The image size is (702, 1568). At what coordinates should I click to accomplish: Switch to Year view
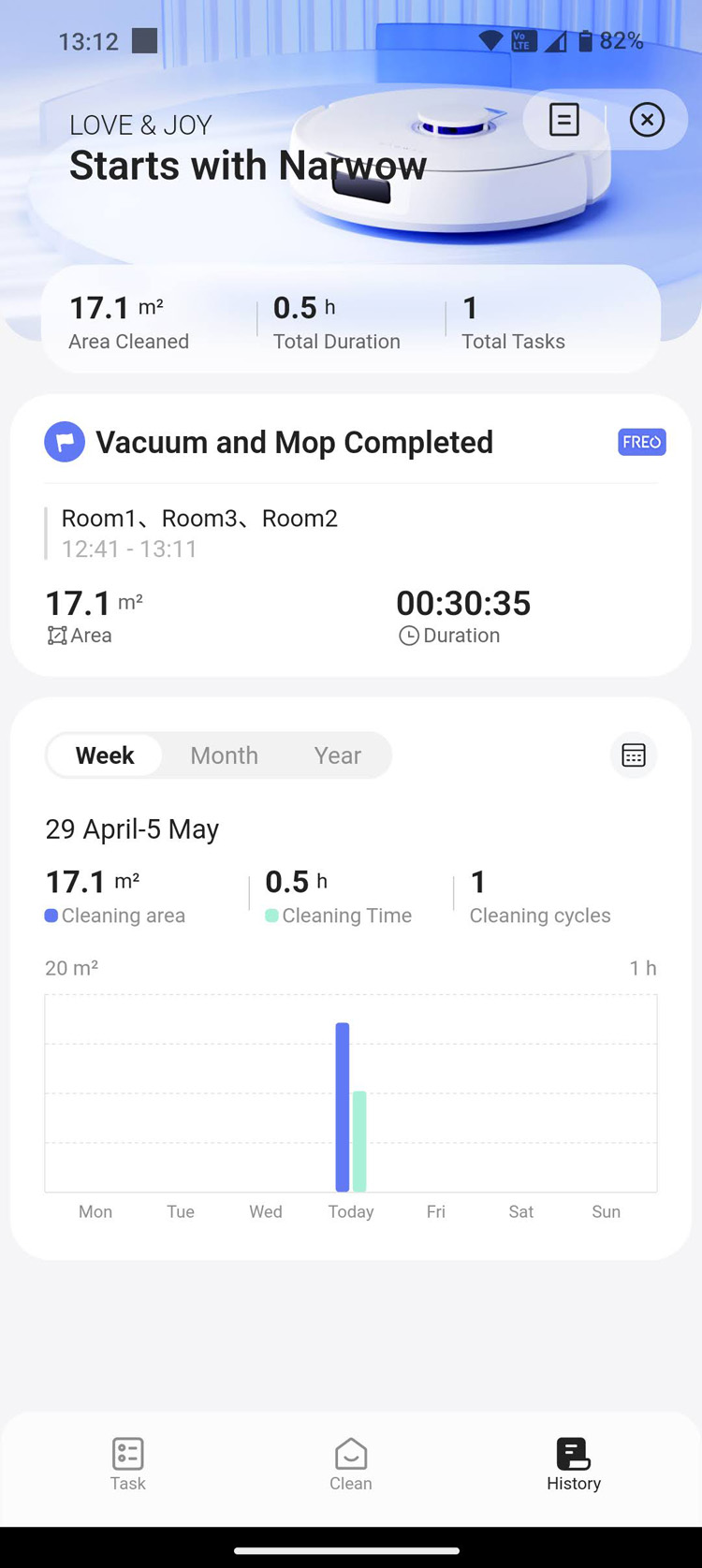pos(337,755)
